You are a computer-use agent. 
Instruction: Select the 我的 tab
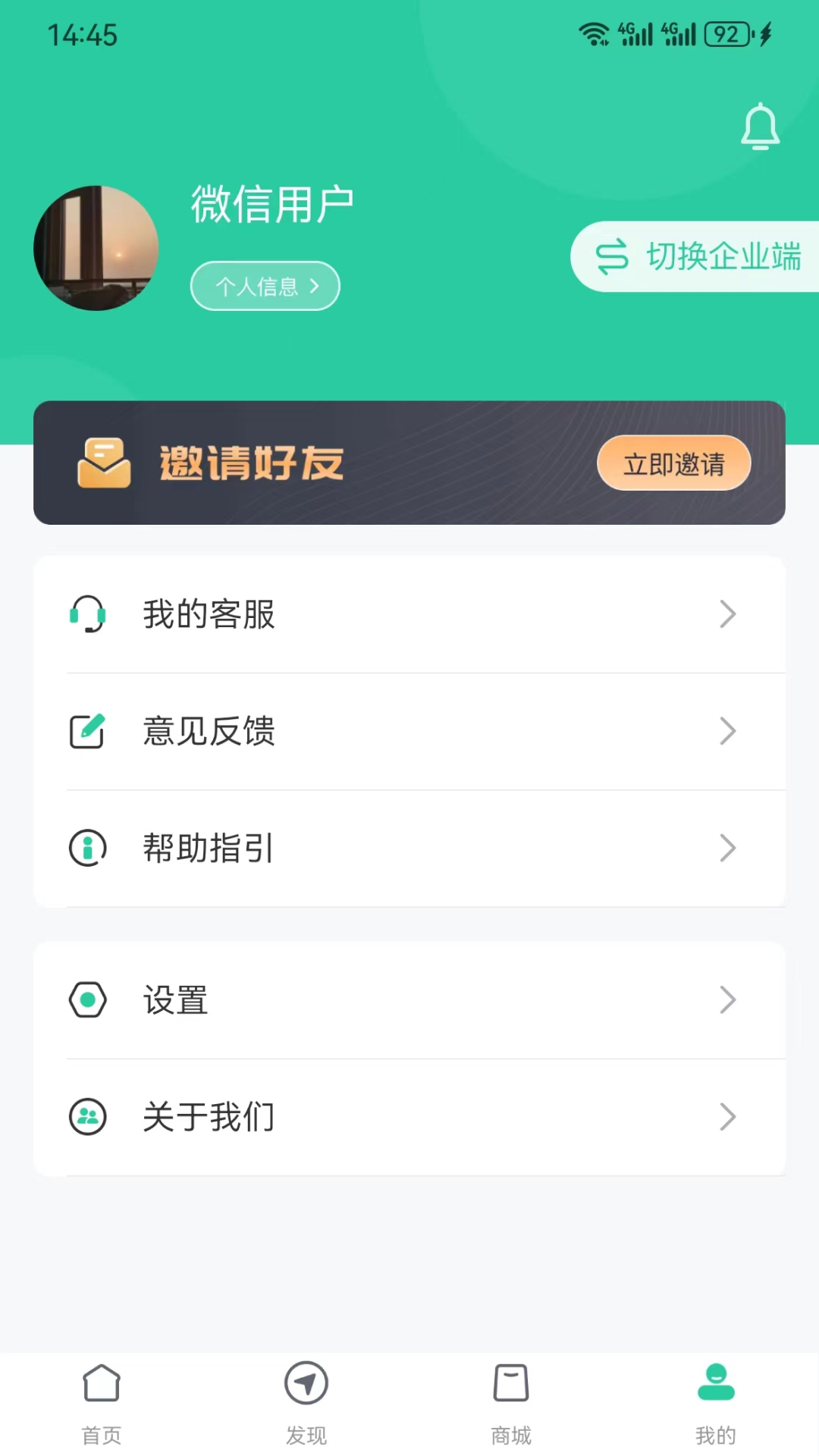pyautogui.click(x=716, y=1401)
